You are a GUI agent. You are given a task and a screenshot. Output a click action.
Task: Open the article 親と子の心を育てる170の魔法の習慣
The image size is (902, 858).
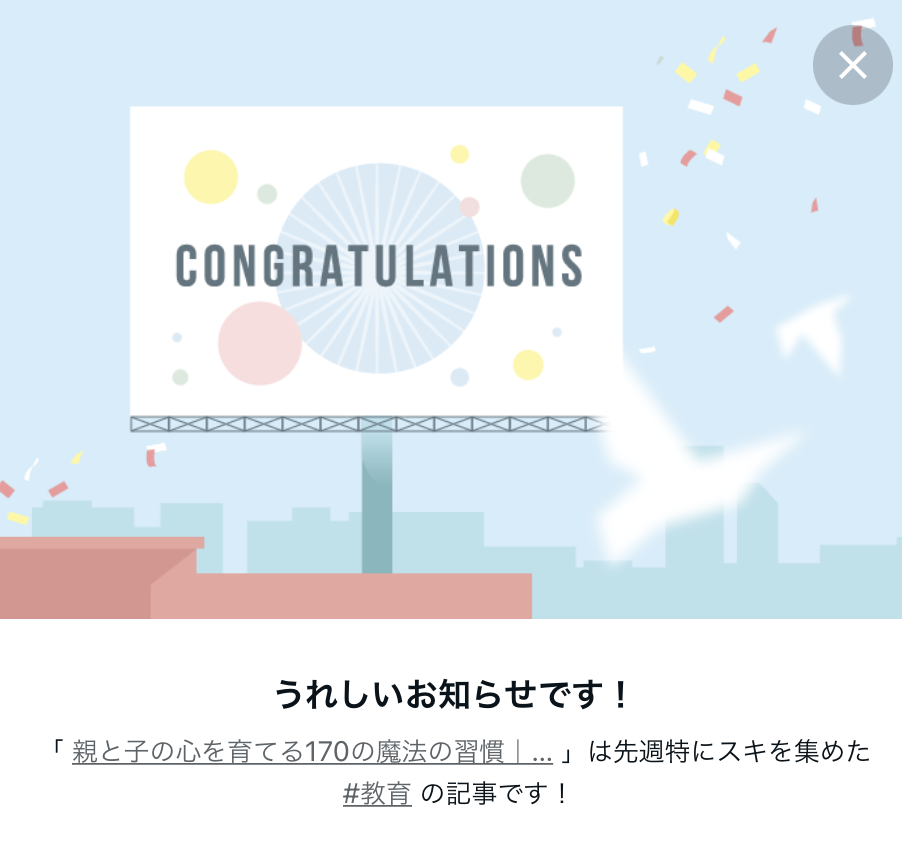tap(312, 753)
